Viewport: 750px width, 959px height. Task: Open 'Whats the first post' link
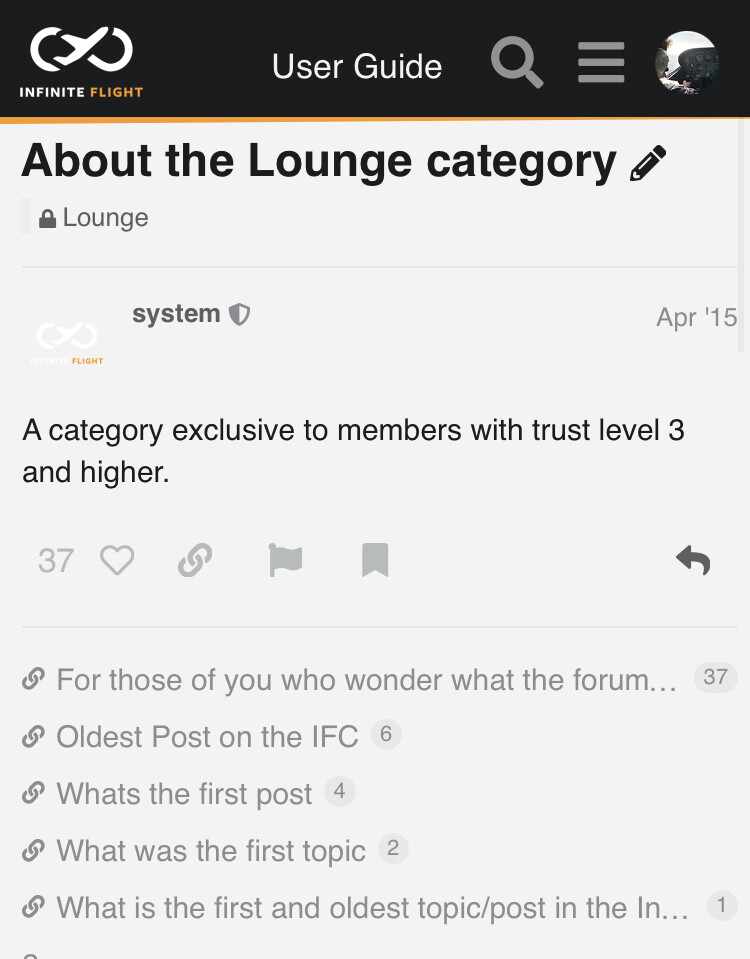pos(184,794)
